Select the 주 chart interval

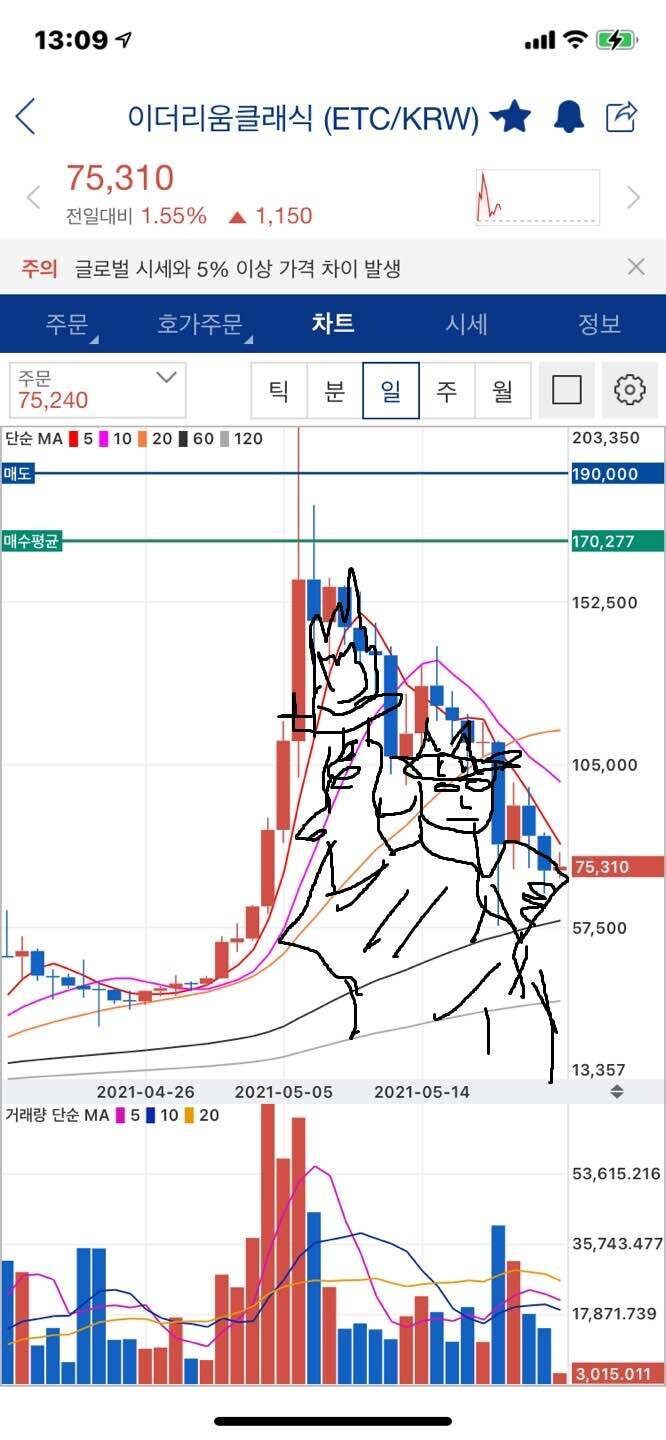click(446, 390)
